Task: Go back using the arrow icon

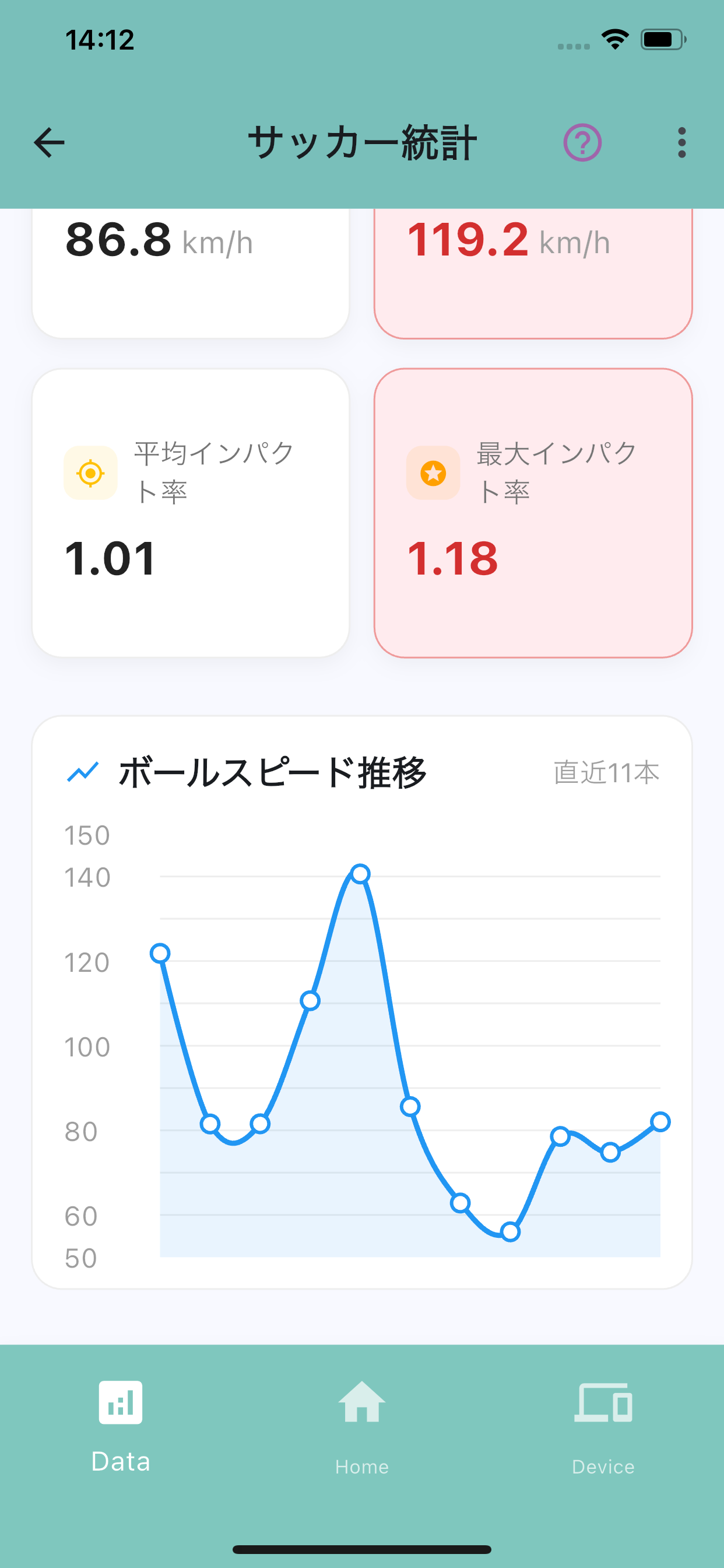Action: pyautogui.click(x=48, y=142)
